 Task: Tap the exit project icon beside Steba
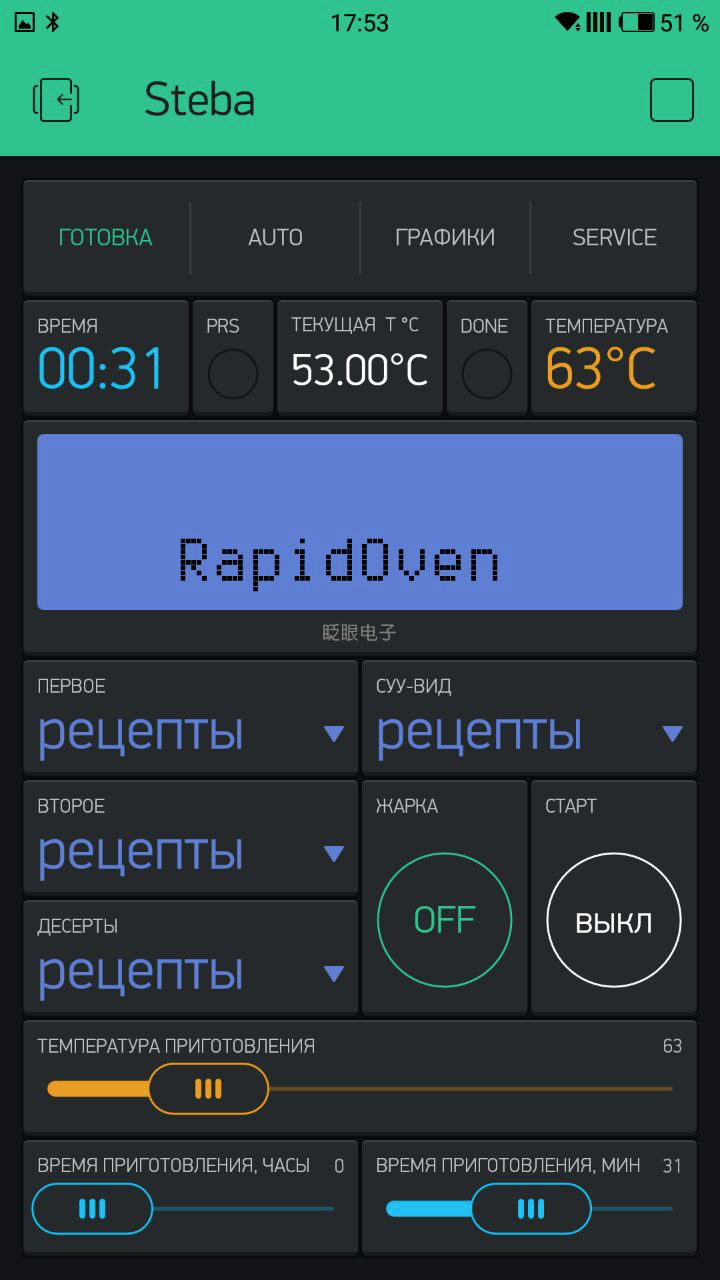point(57,100)
